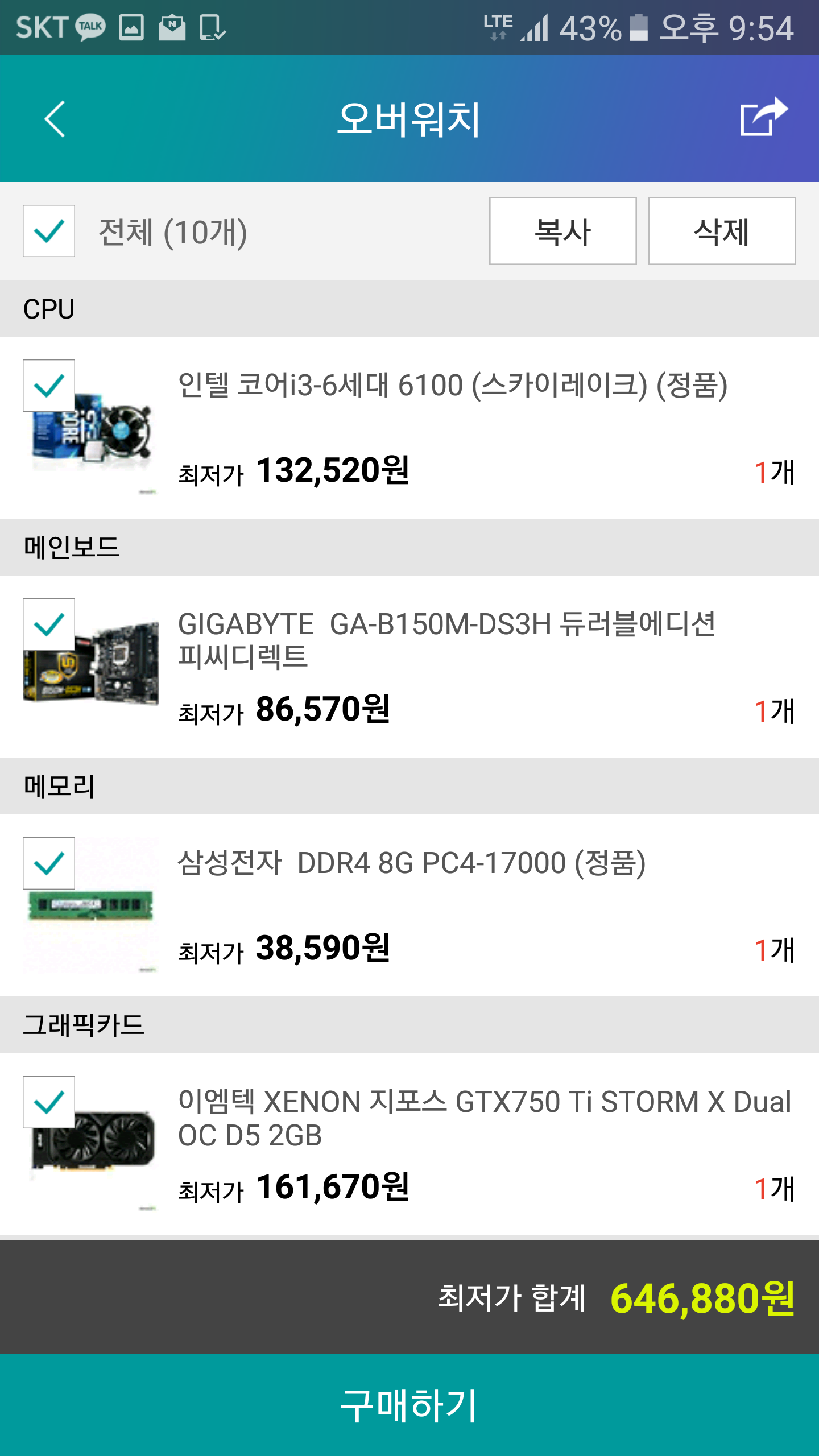Delete selected items with 삭제
The height and width of the screenshot is (1456, 819).
click(x=722, y=231)
